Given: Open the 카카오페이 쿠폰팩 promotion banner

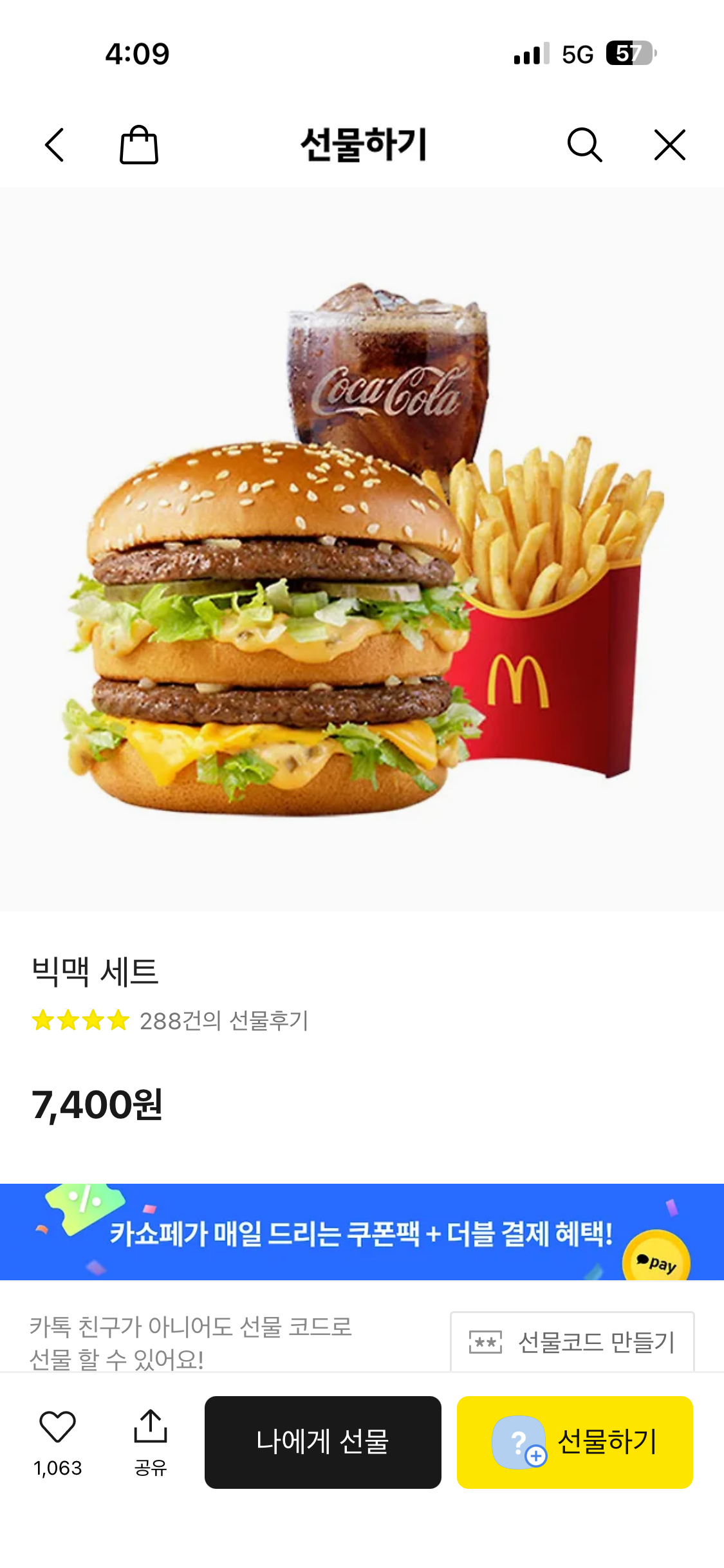Looking at the screenshot, I should point(362,1232).
